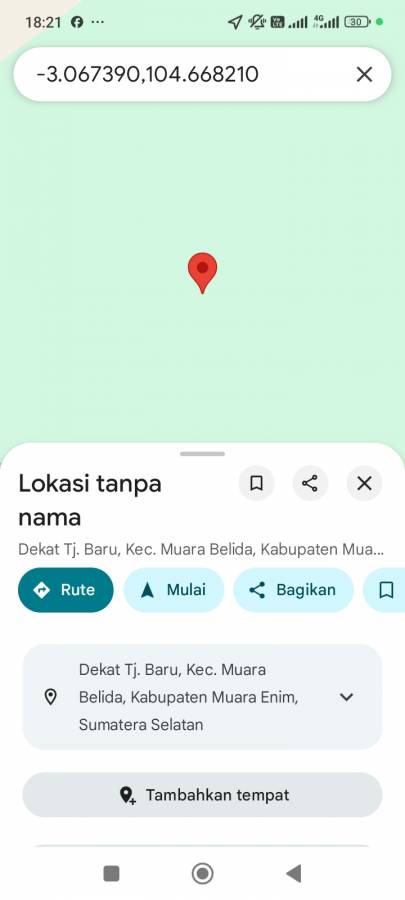Share location using the round share icon

(310, 483)
